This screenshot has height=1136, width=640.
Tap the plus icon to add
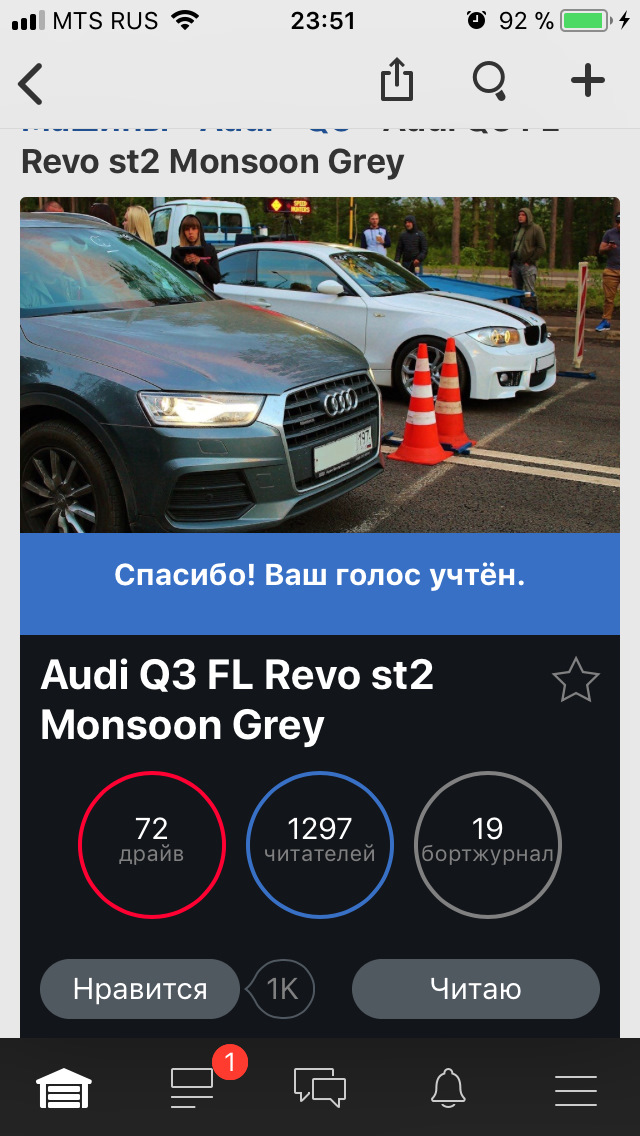587,81
